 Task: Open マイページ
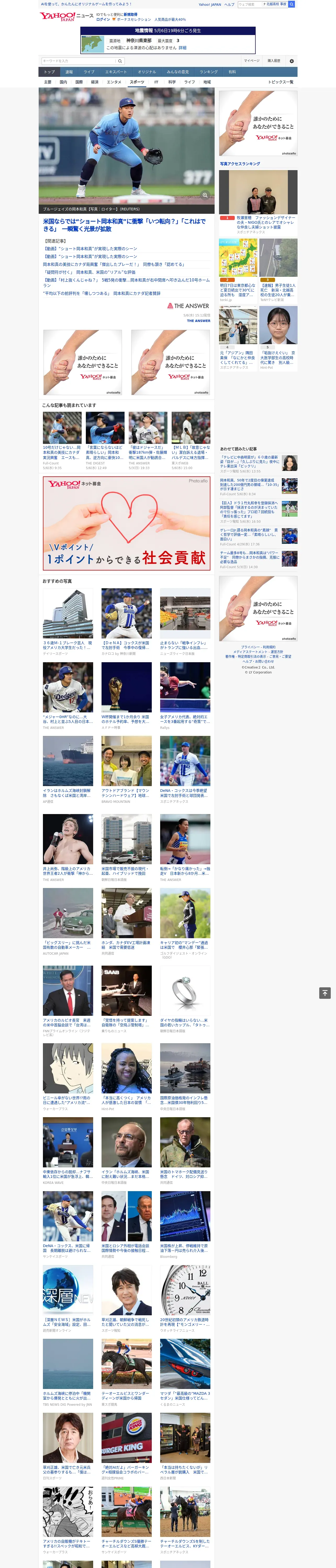coord(252,61)
